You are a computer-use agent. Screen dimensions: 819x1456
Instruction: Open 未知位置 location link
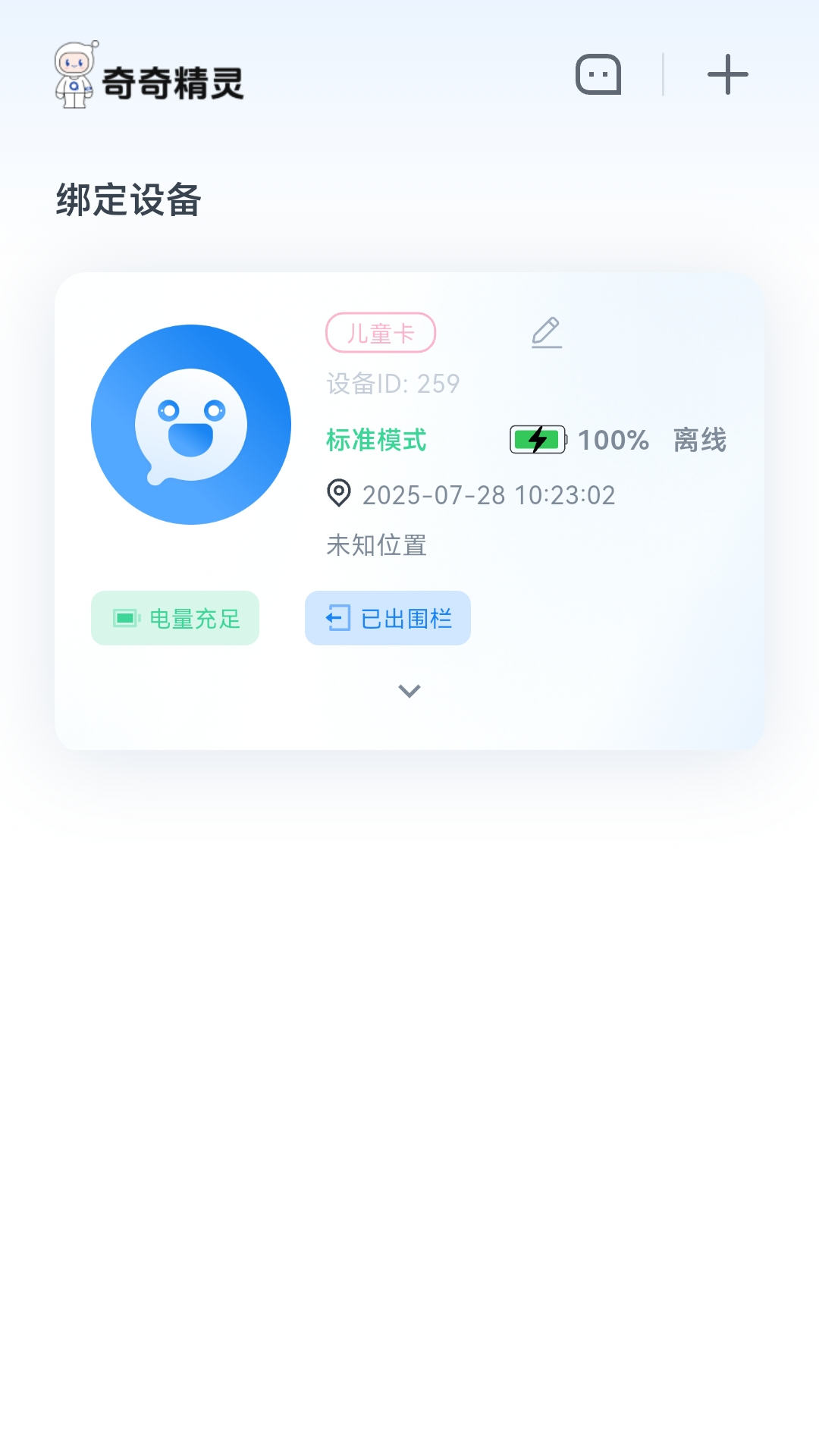[377, 544]
